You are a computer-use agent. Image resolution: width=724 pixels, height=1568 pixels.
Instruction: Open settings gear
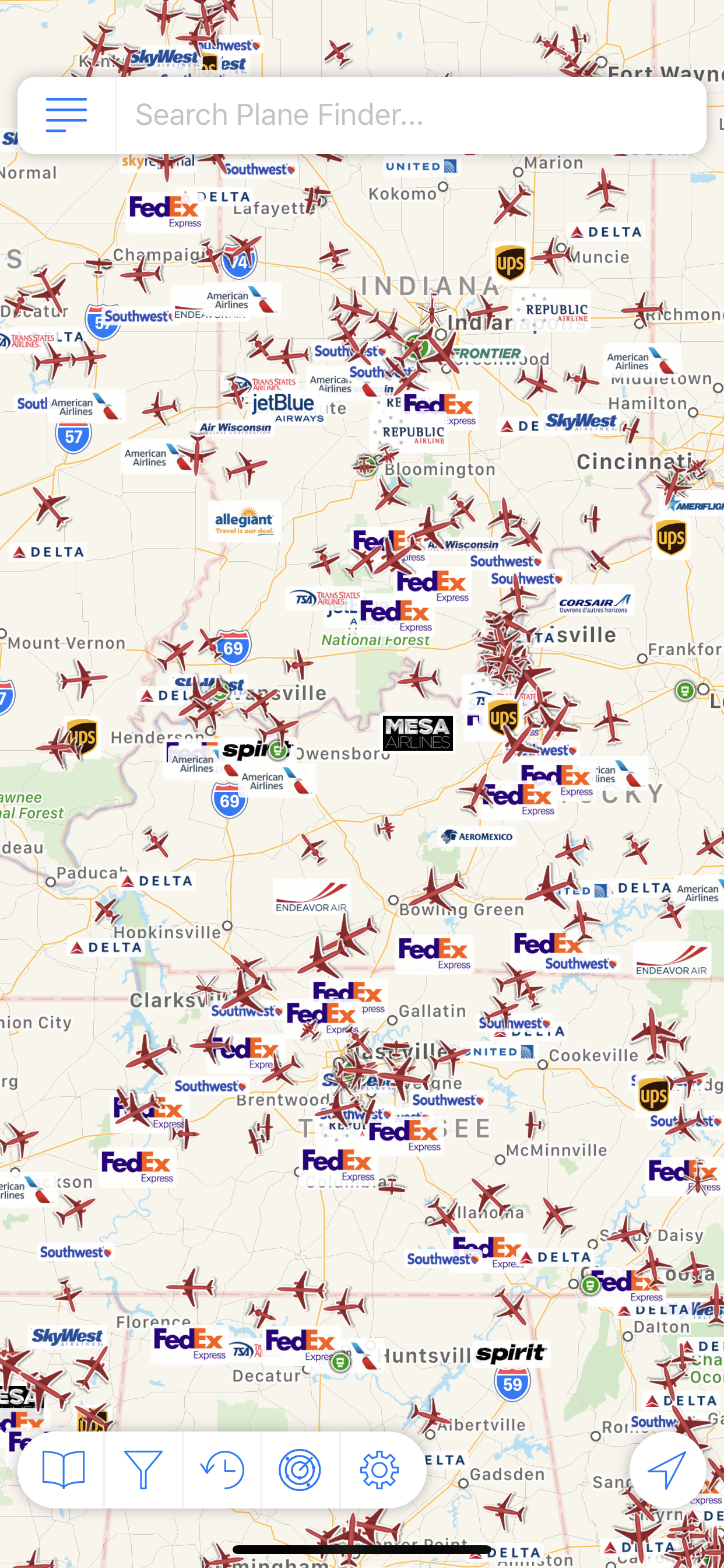point(379,1469)
